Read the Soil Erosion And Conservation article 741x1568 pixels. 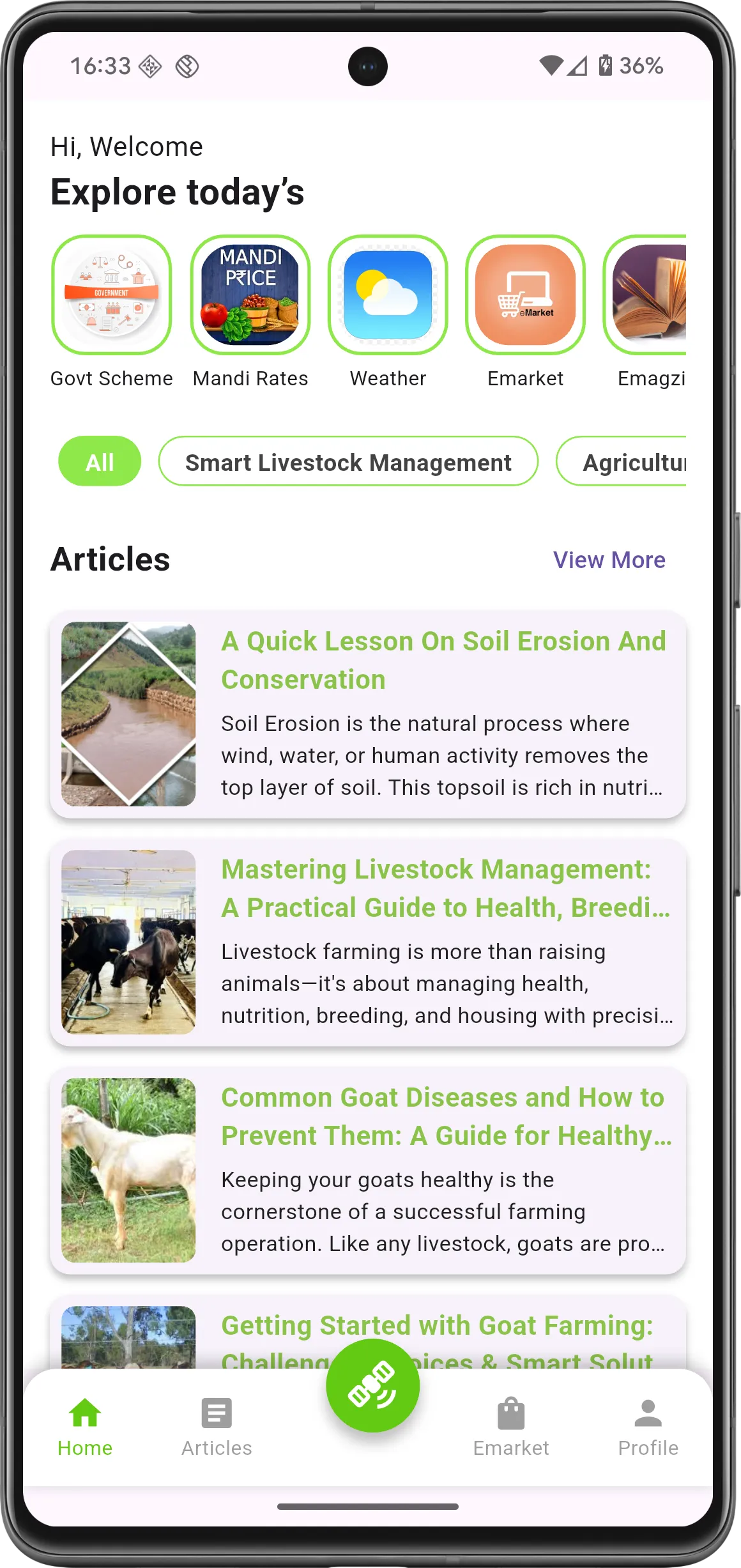[368, 714]
